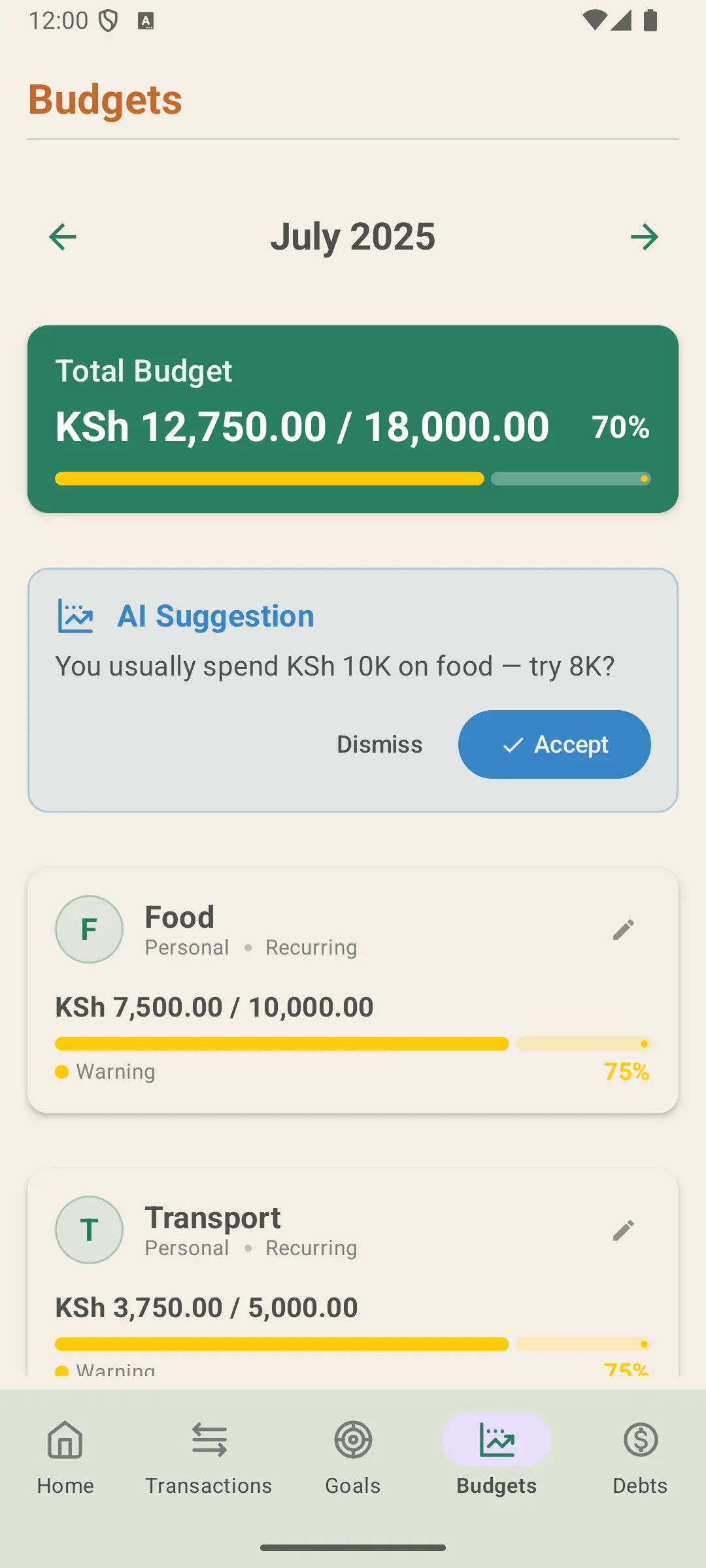
Task: Navigate to next month with right arrow
Action: click(x=644, y=237)
